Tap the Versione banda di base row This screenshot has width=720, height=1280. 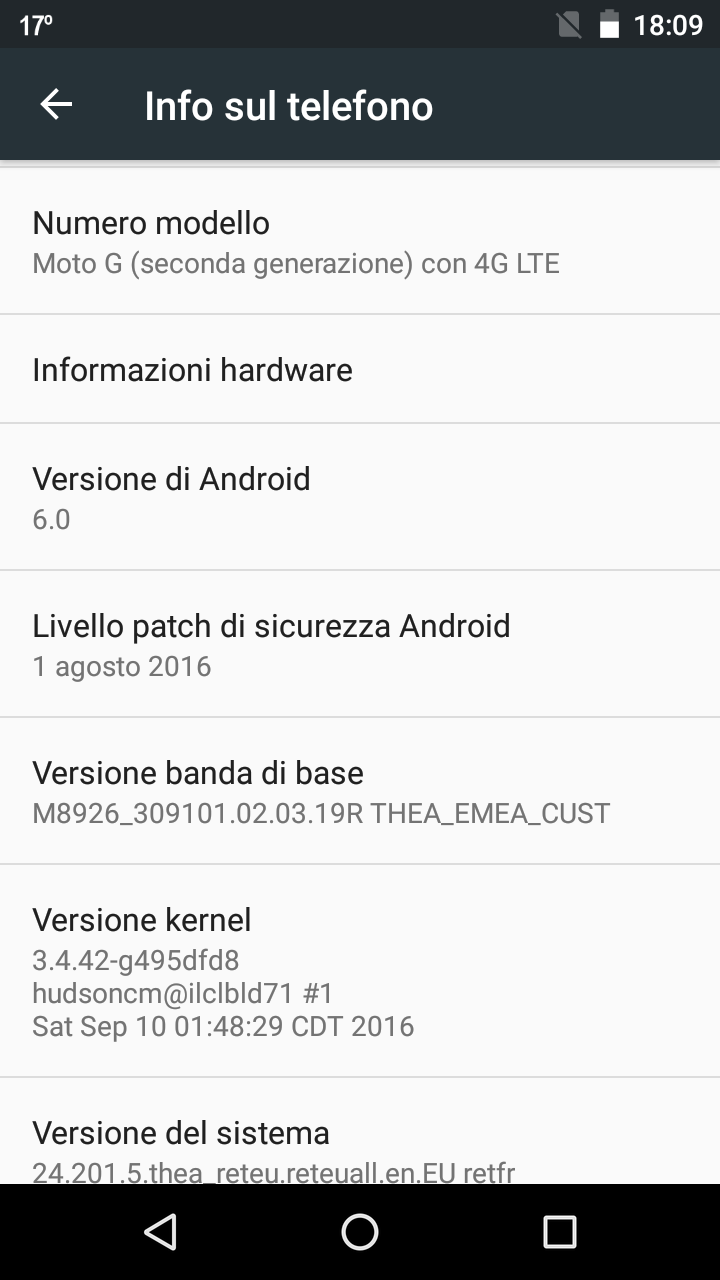[x=360, y=791]
